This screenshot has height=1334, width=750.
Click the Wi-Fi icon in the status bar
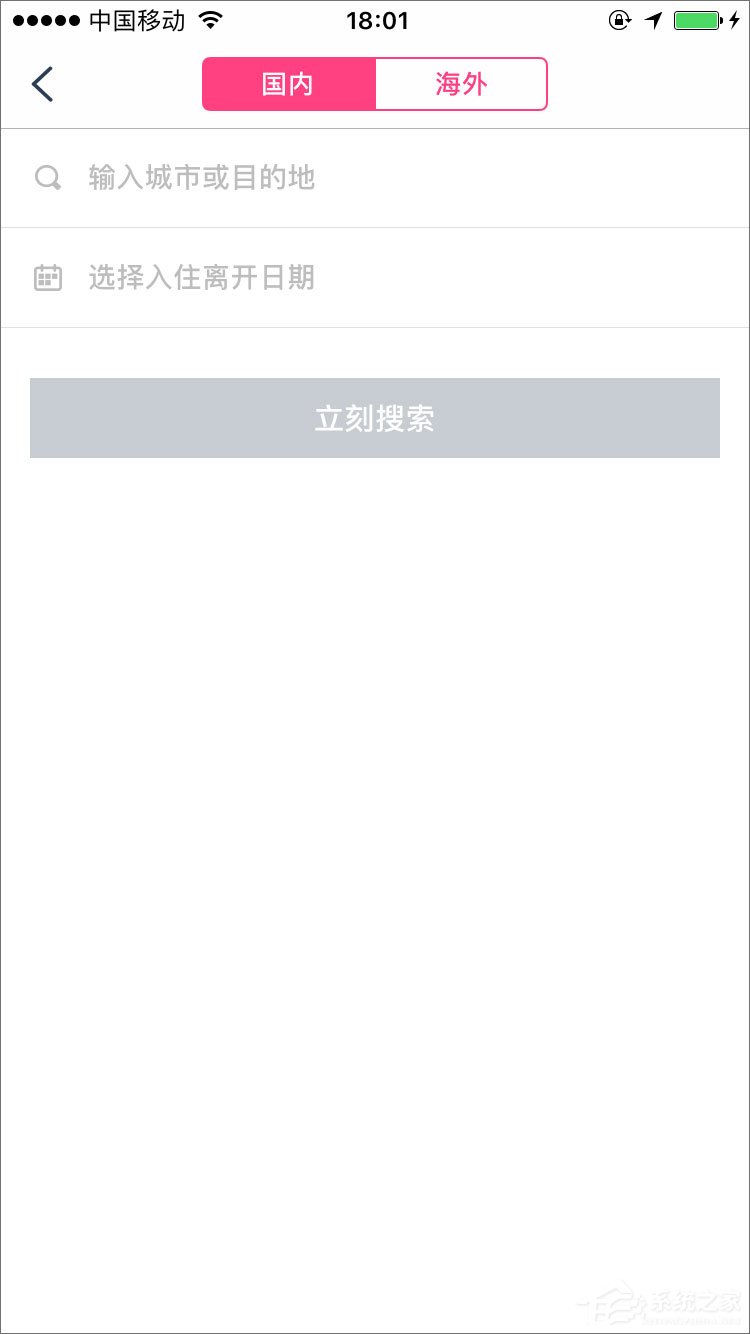point(207,18)
